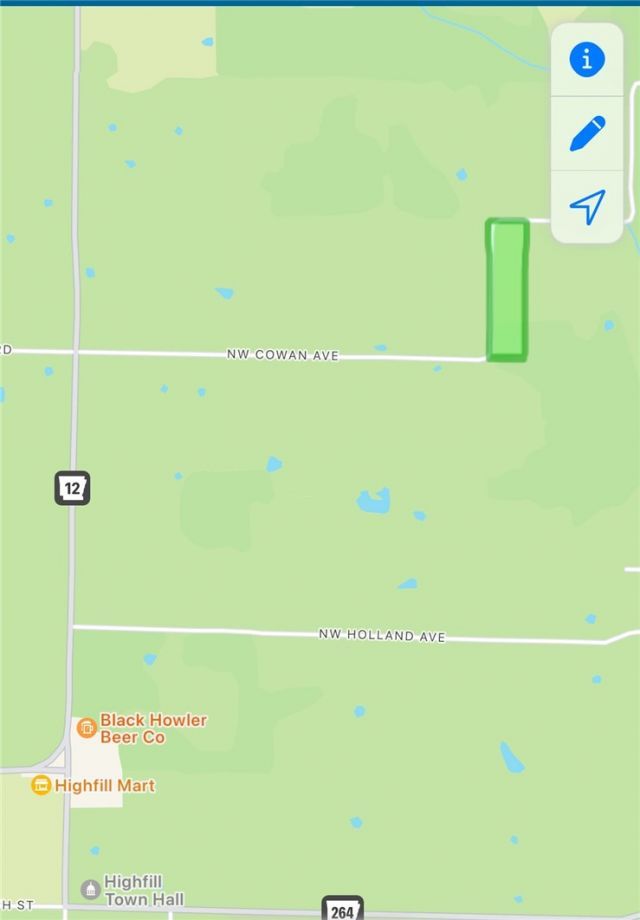The width and height of the screenshot is (640, 920).
Task: Open the map info button
Action: [587, 60]
